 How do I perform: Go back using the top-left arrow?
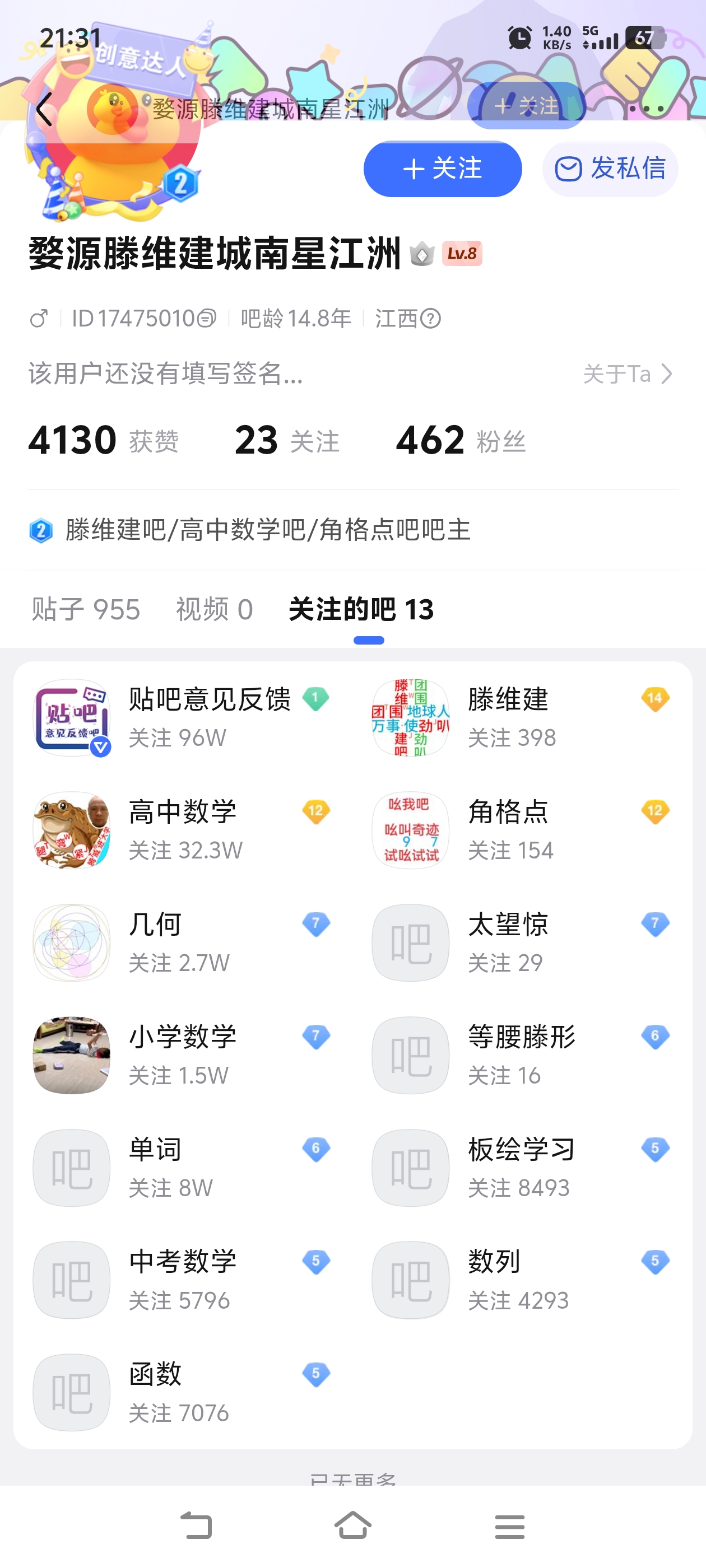[44, 110]
